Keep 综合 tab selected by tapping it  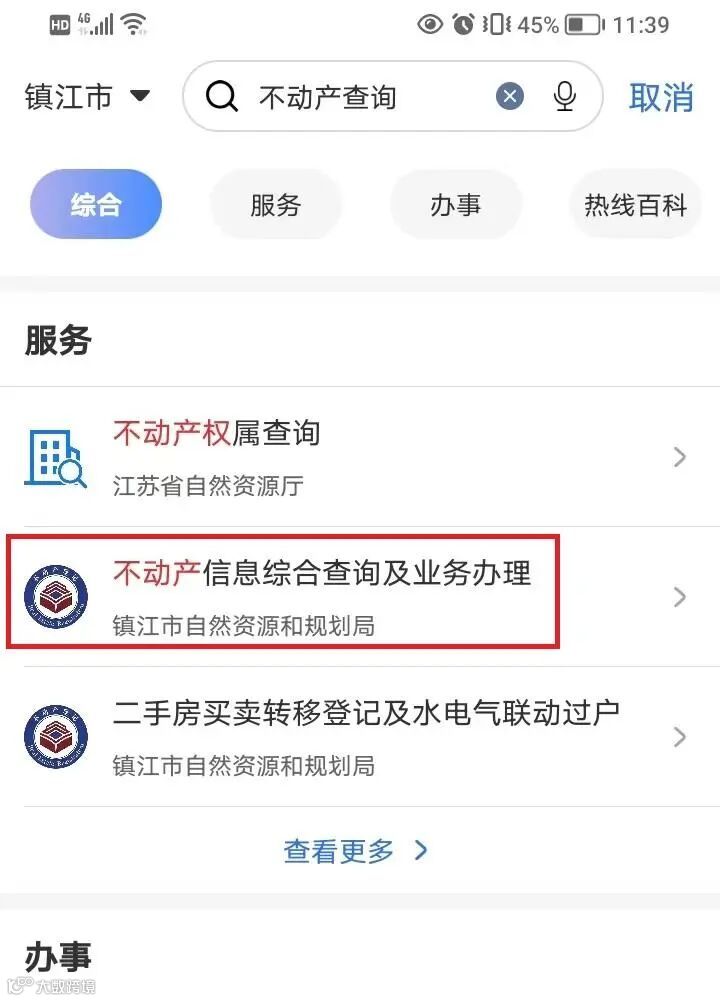96,204
